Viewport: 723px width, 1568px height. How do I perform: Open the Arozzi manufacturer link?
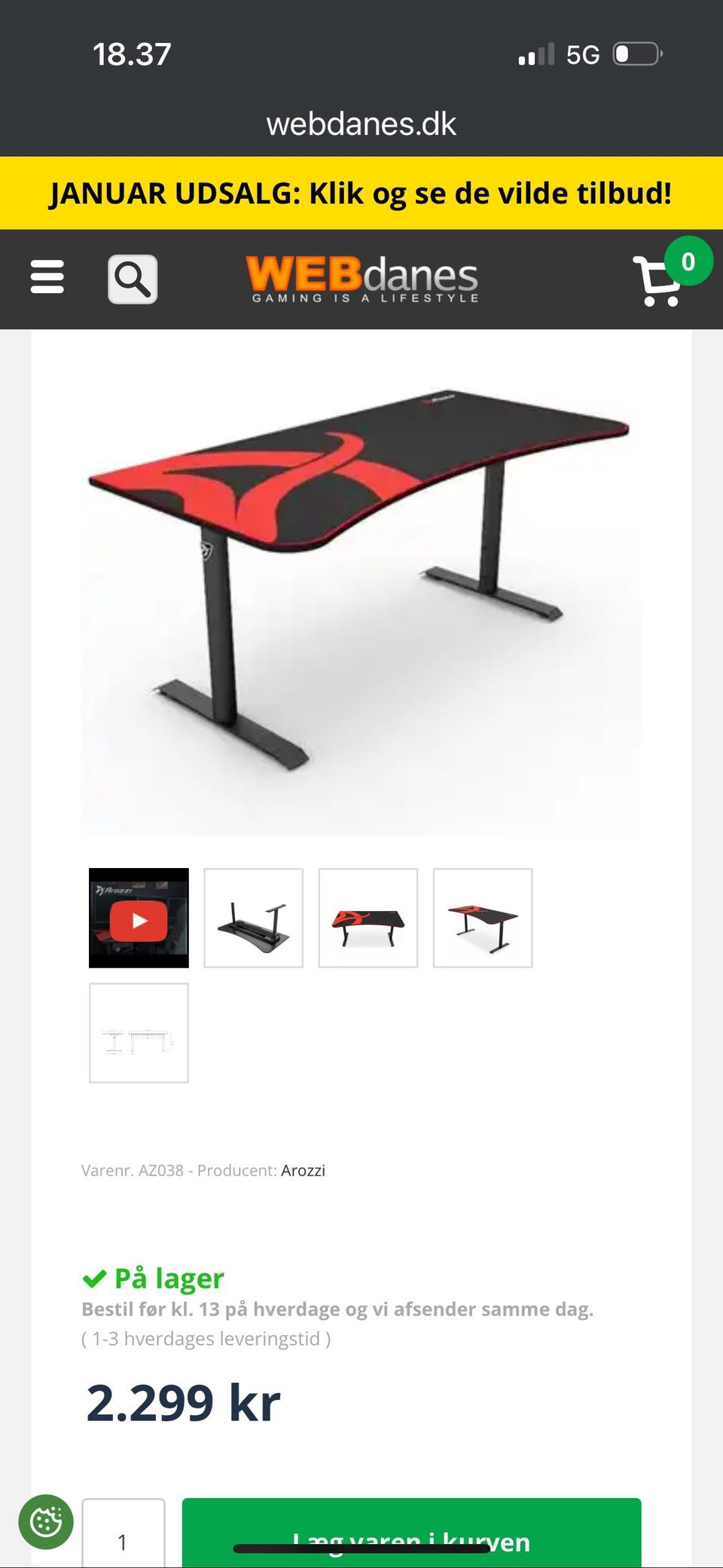[x=303, y=1170]
